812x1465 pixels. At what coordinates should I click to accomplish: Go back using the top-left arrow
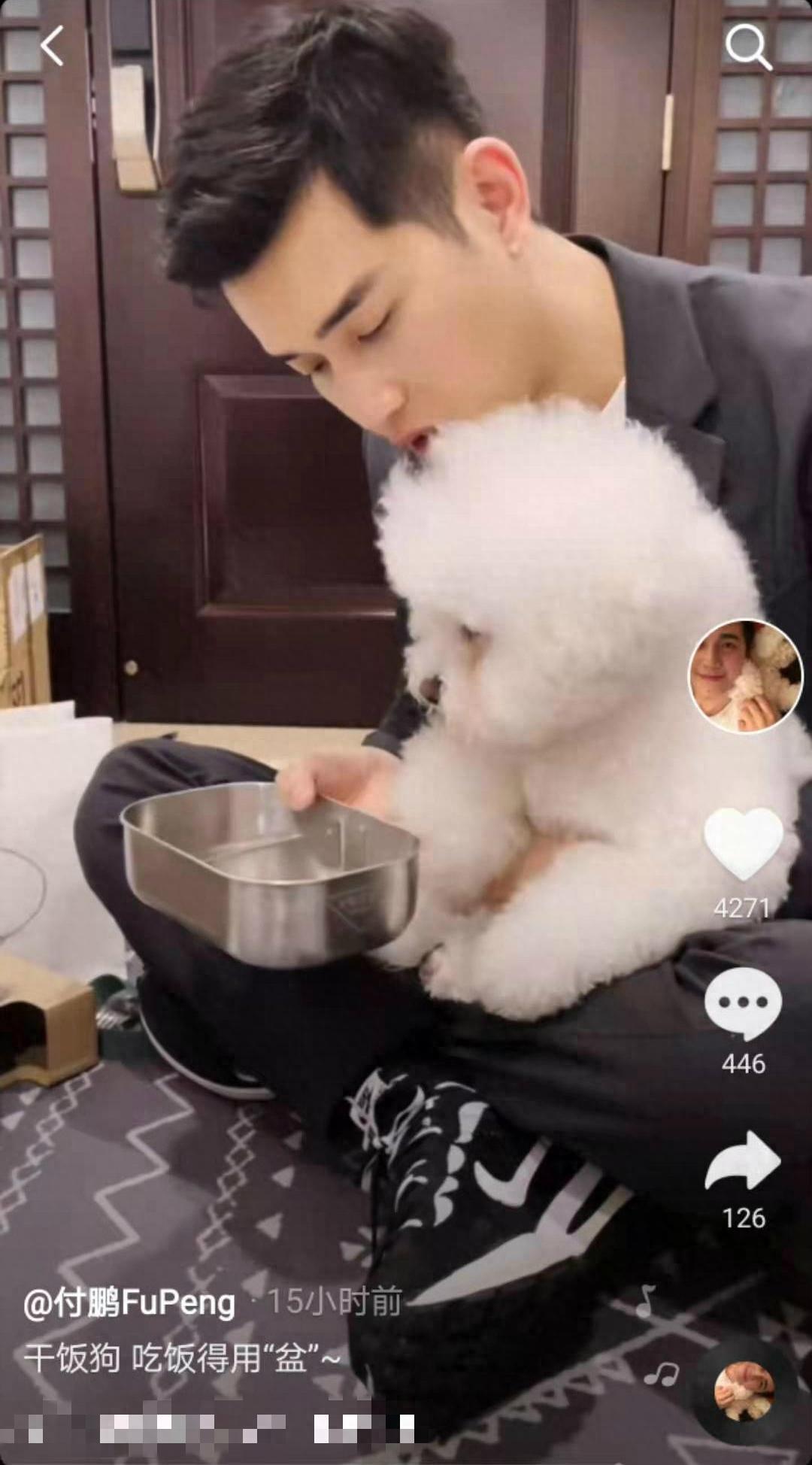(x=53, y=46)
